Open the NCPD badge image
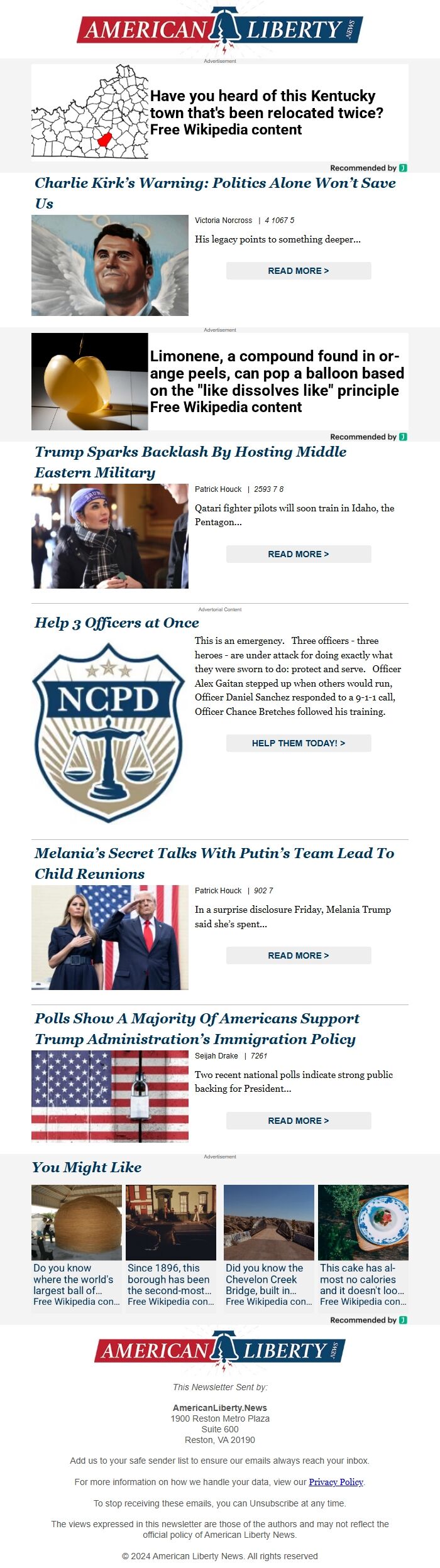Viewport: 440px width, 1568px height. 110,732
